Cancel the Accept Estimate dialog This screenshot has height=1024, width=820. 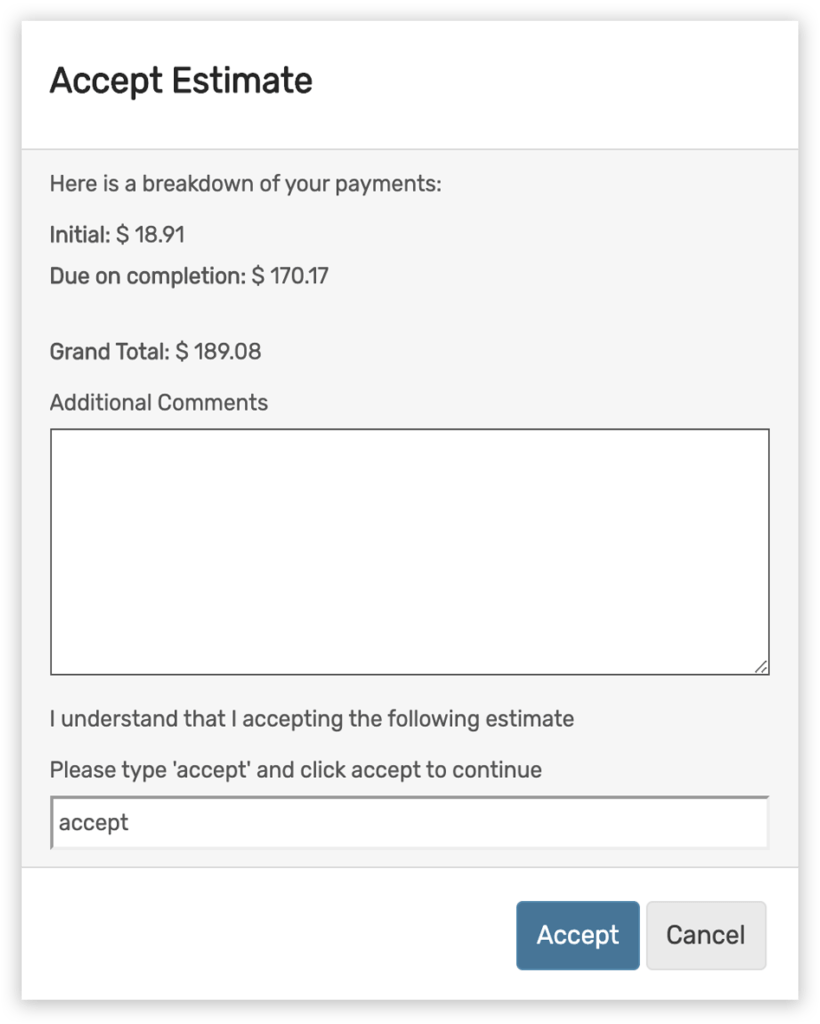point(705,935)
